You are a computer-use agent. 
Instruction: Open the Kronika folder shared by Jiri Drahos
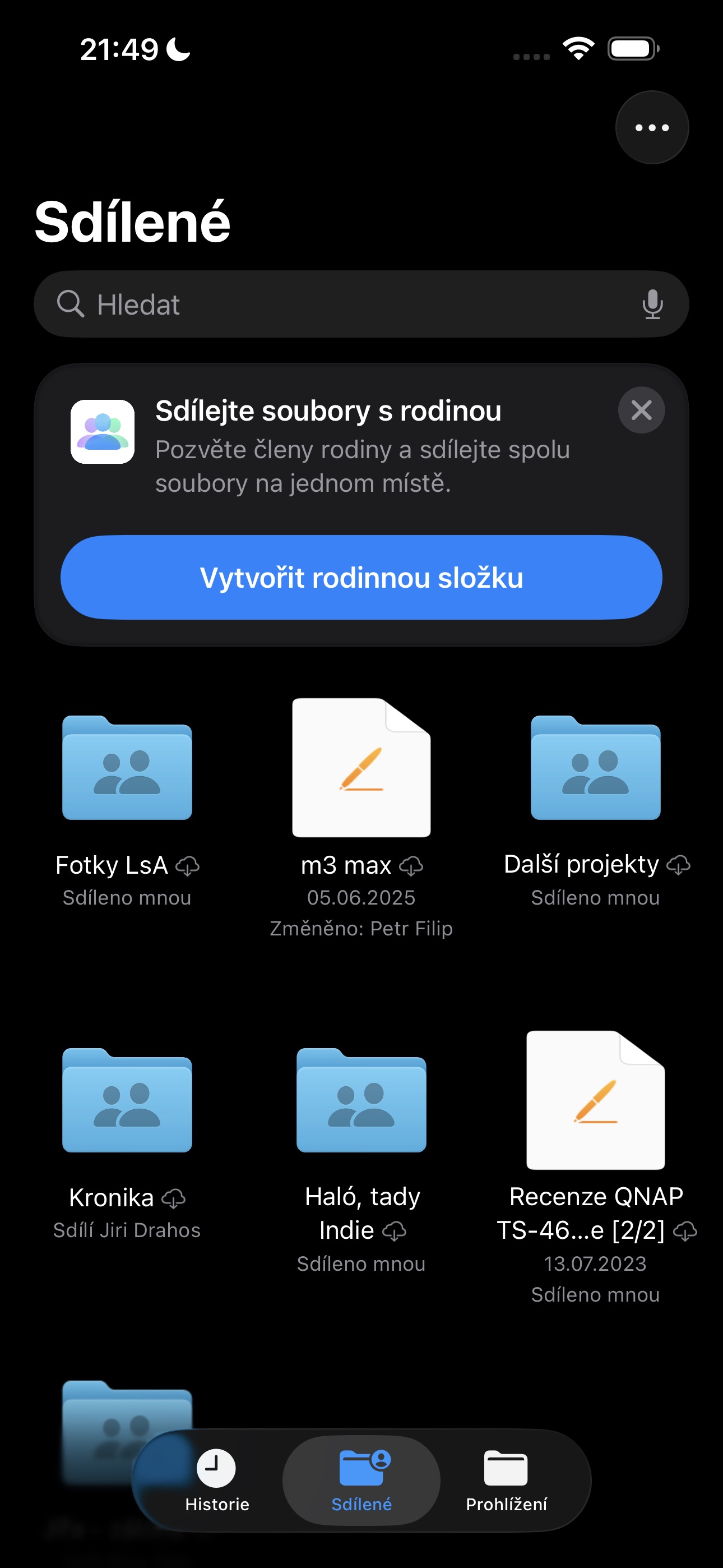tap(127, 1100)
